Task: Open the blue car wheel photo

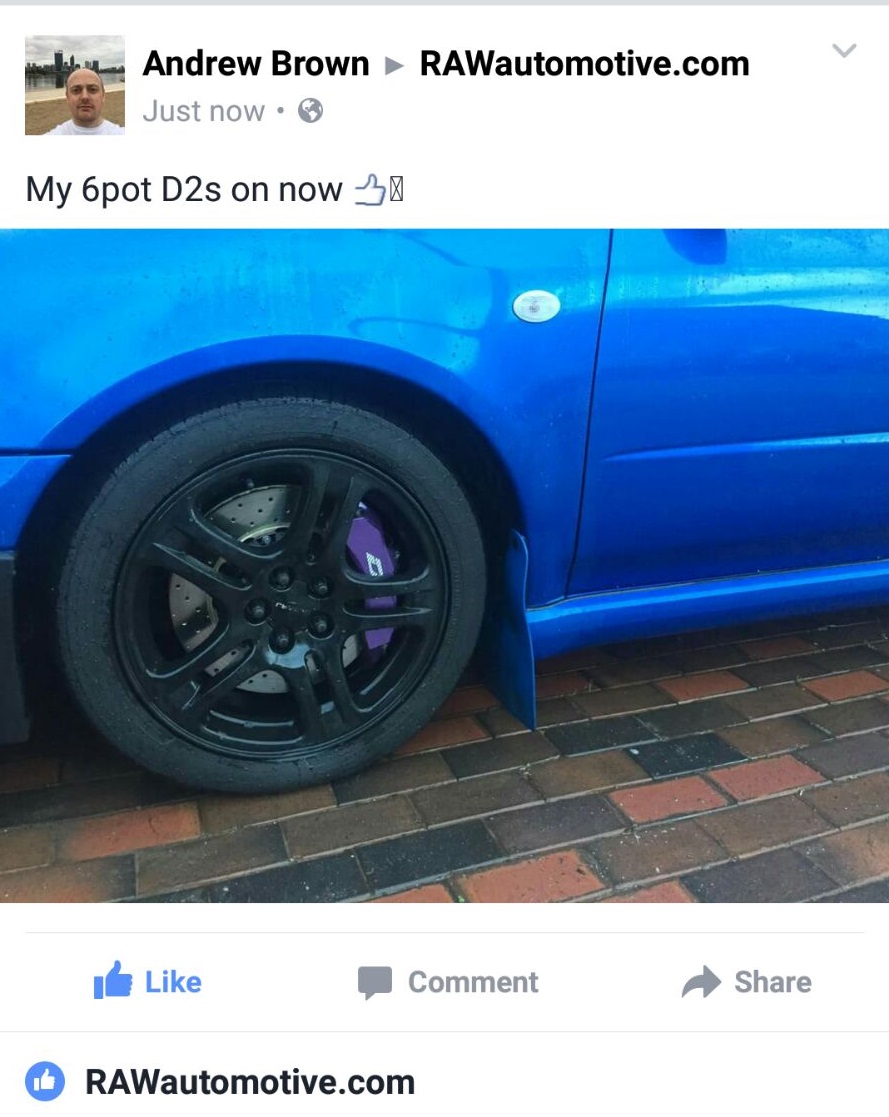Action: [444, 565]
